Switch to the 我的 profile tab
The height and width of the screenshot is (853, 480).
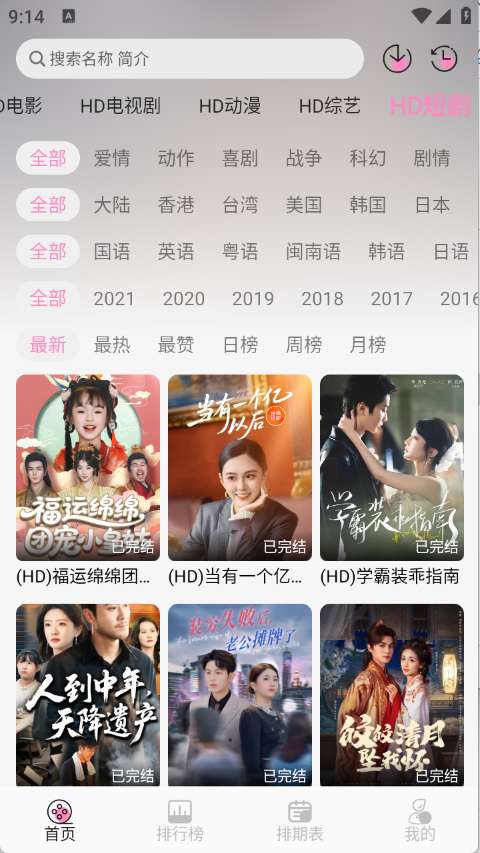(420, 820)
